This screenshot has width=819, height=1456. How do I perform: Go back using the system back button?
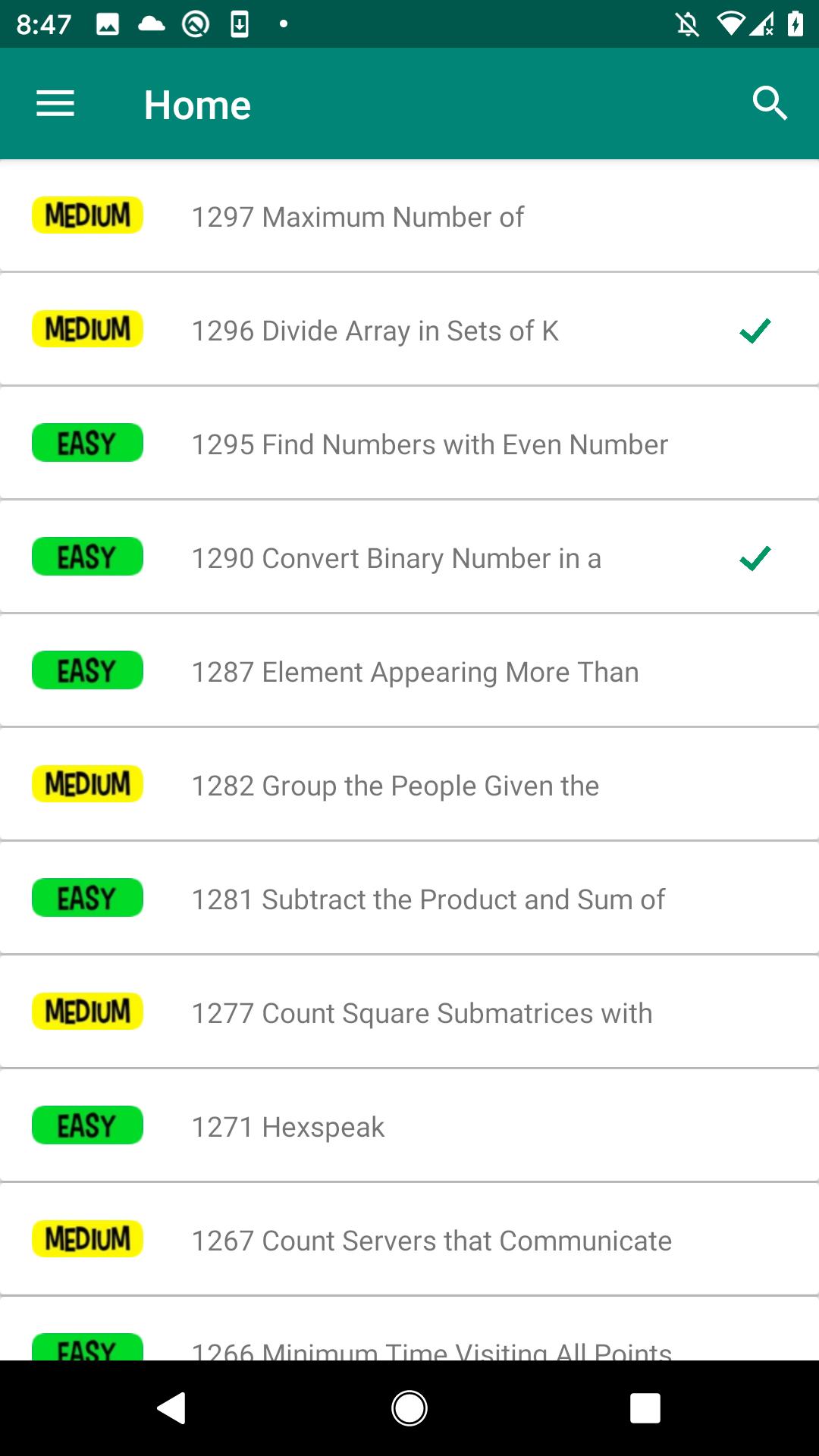173,1408
